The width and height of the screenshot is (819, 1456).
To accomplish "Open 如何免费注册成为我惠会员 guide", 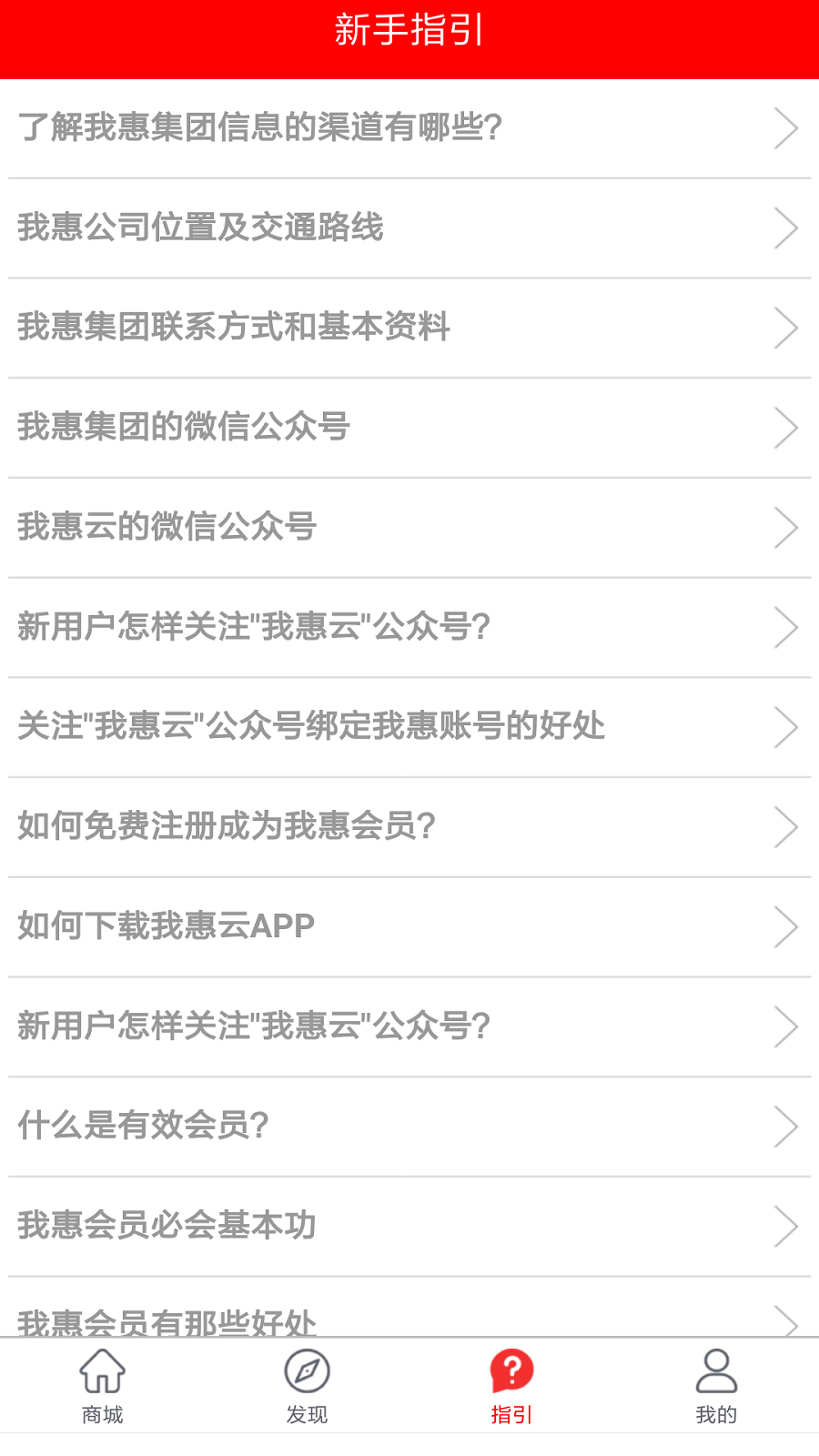I will (x=409, y=828).
